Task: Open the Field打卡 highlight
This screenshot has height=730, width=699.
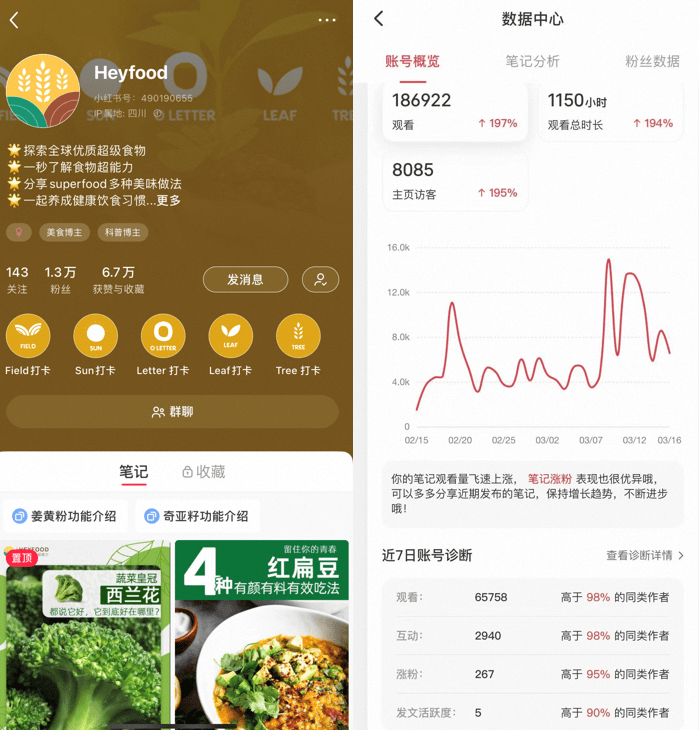Action: click(28, 337)
